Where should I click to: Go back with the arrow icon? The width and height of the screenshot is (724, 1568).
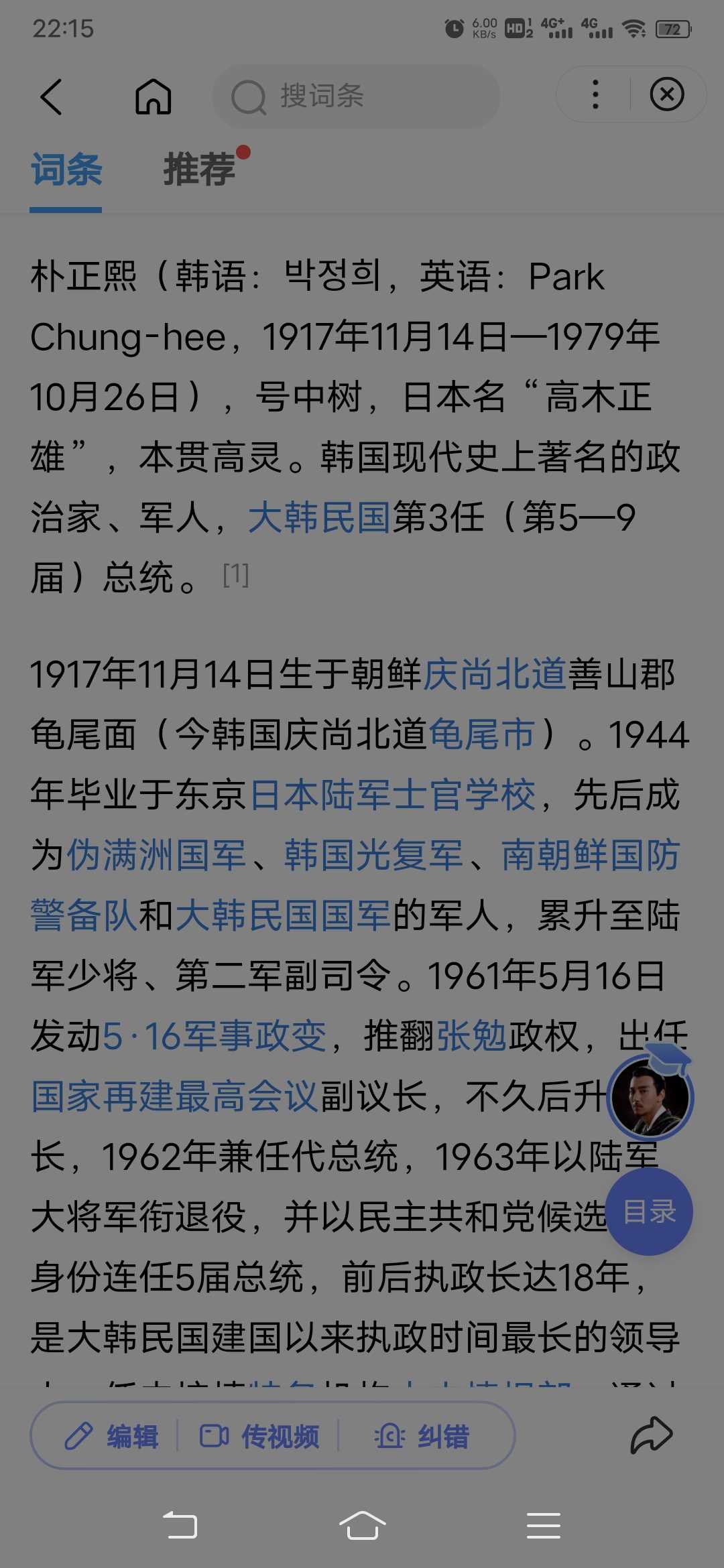52,97
